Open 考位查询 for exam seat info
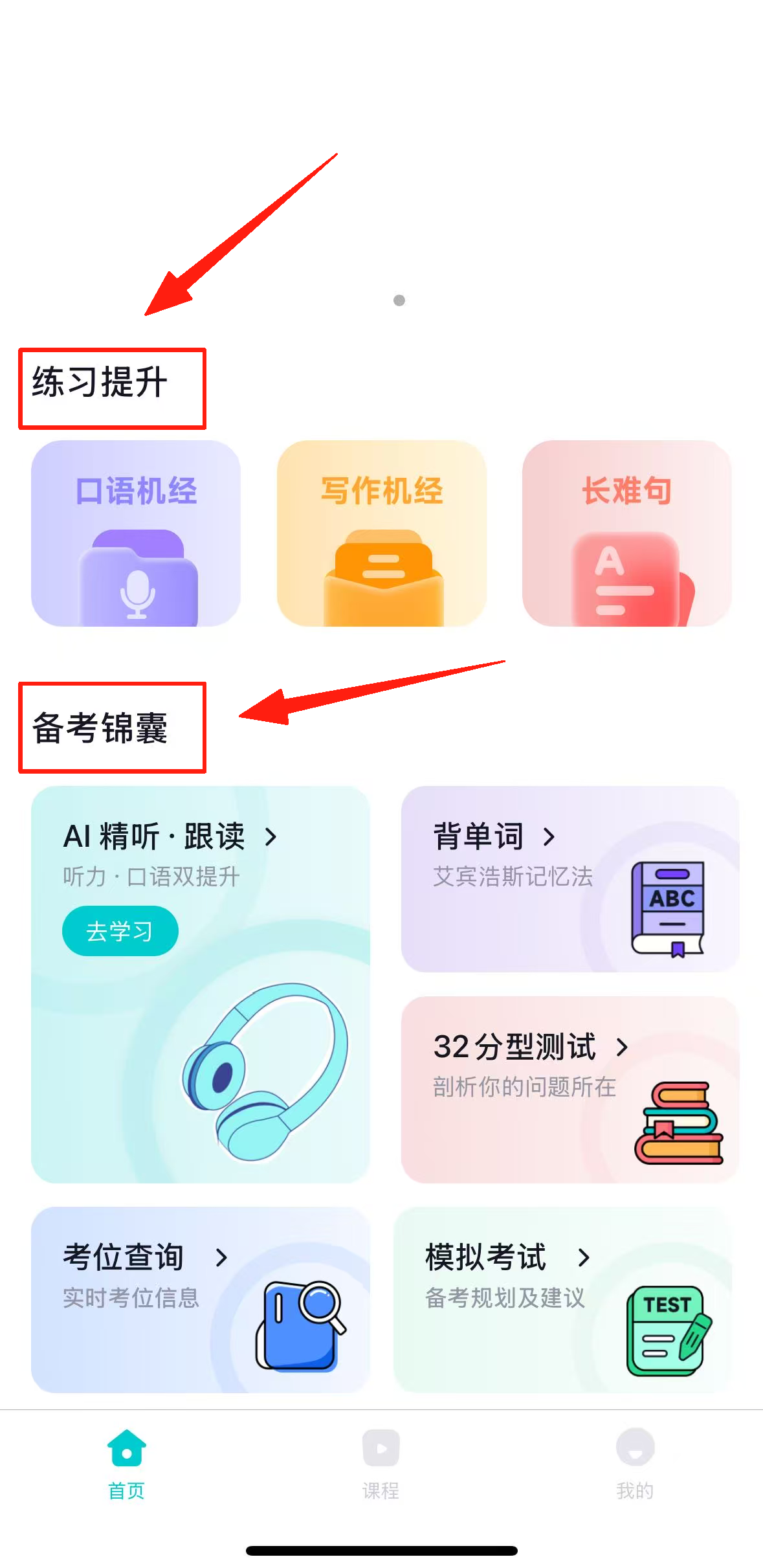763x1568 pixels. (x=200, y=1299)
